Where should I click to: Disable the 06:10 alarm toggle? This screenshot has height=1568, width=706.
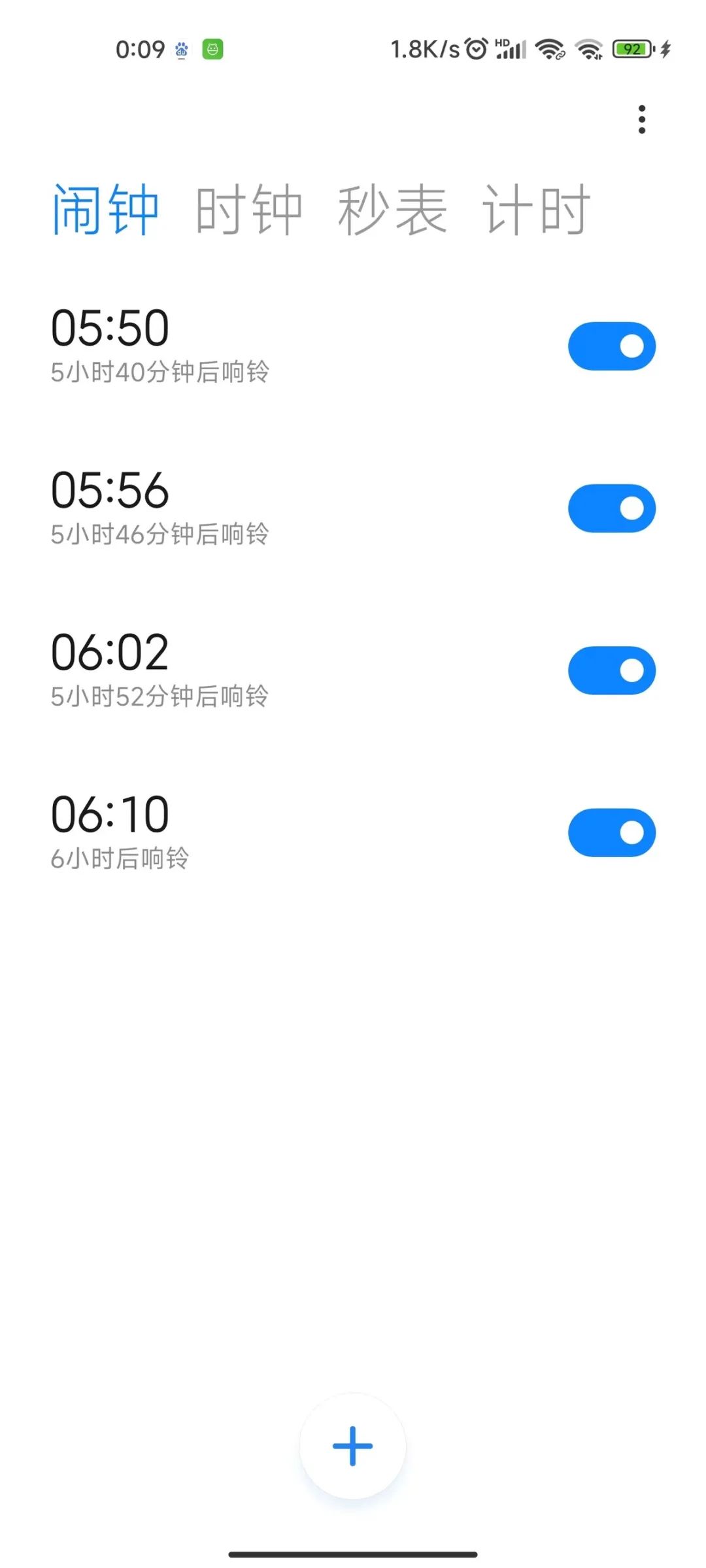pos(611,832)
